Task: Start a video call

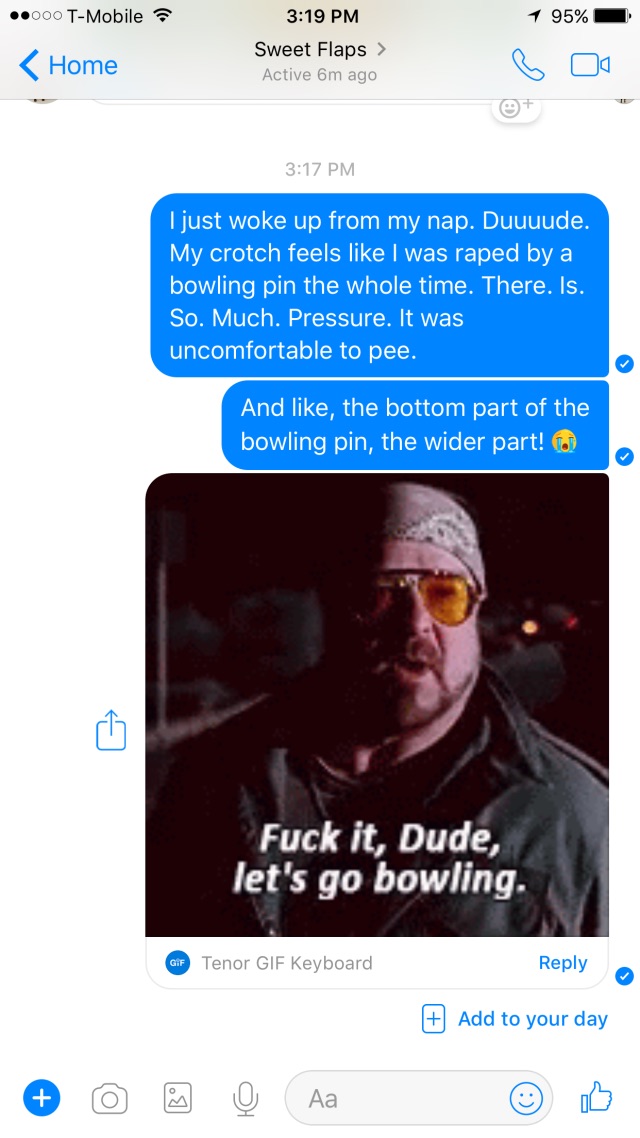Action: [x=590, y=65]
